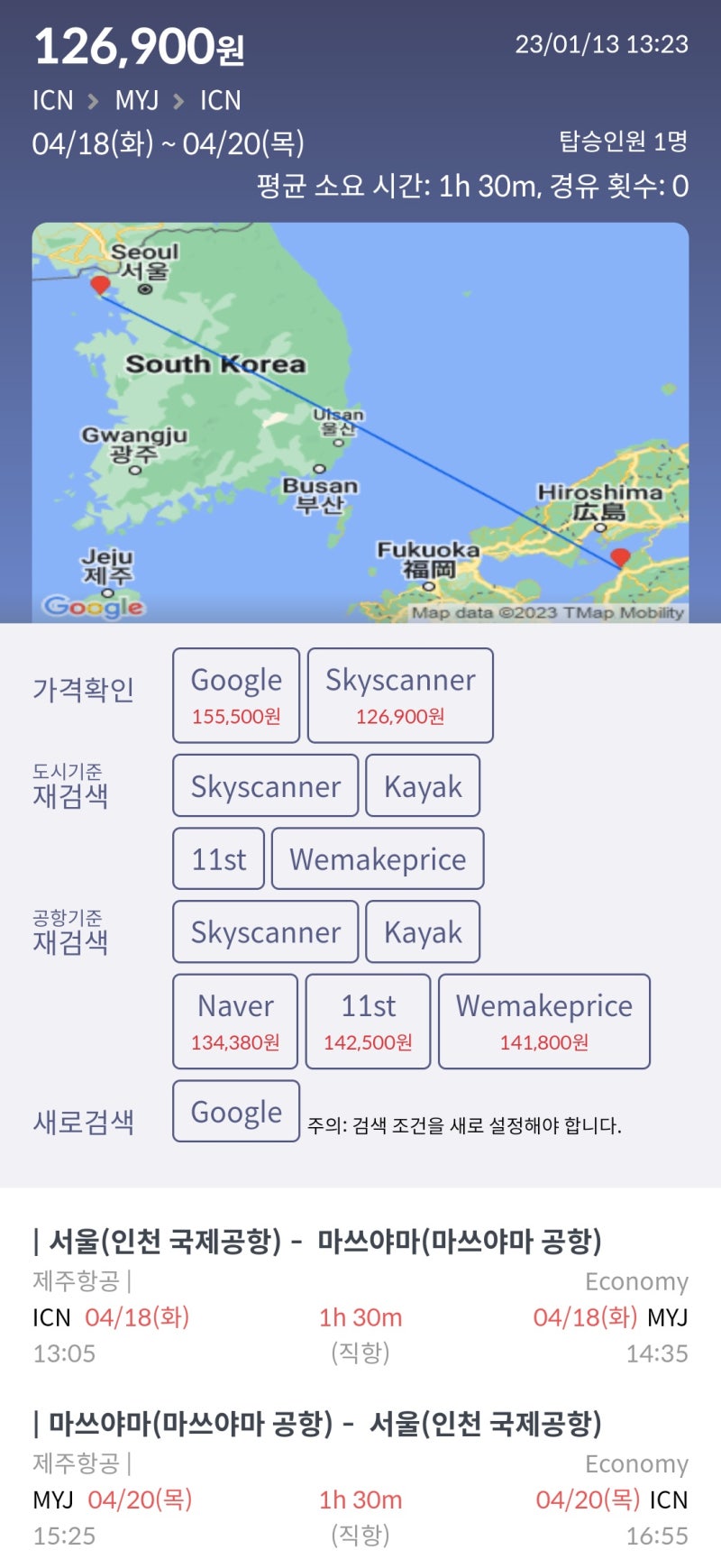Re-search by airport on Kayak
The height and width of the screenshot is (1568, 721).
coord(423,932)
